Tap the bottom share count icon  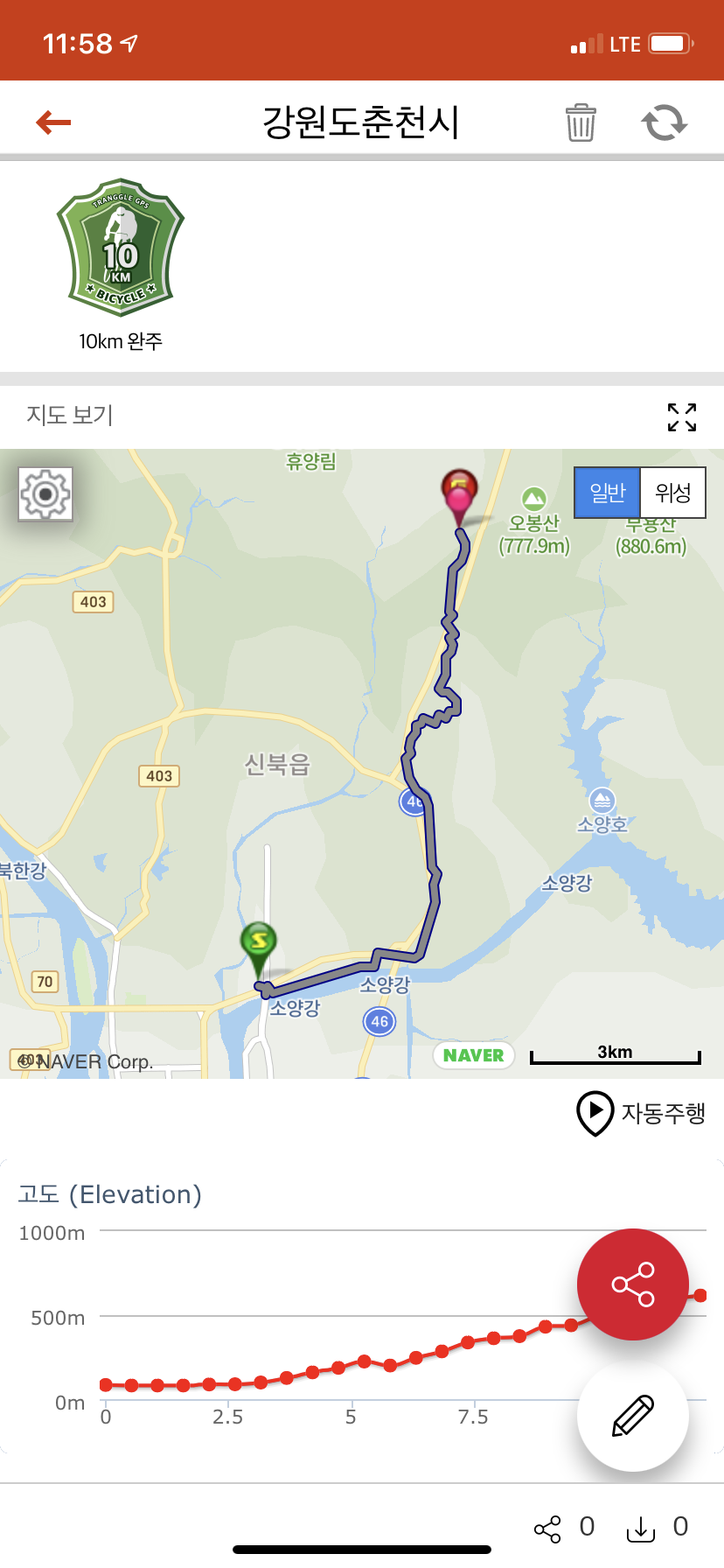pos(547,1529)
